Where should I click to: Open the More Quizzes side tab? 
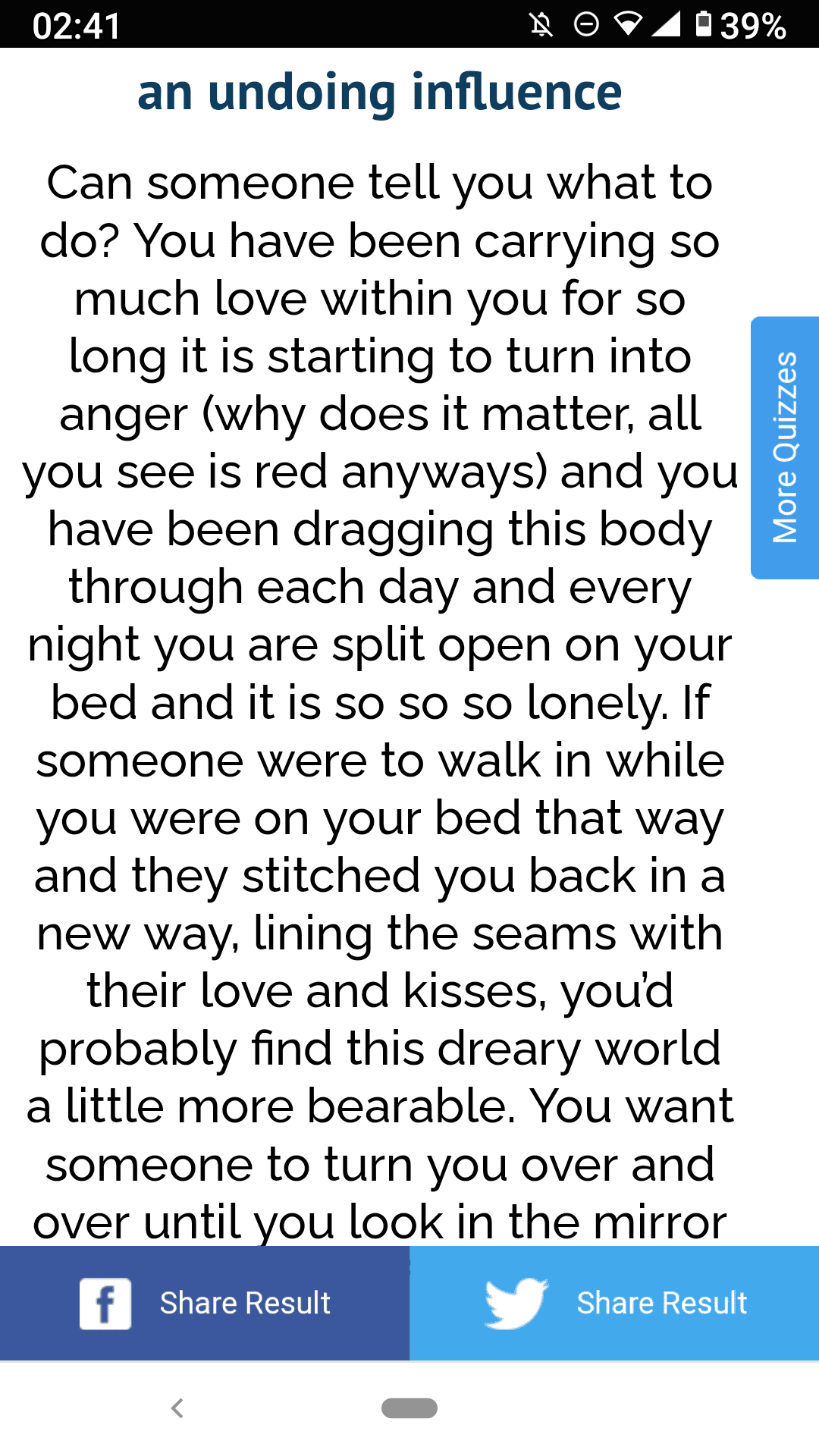785,447
